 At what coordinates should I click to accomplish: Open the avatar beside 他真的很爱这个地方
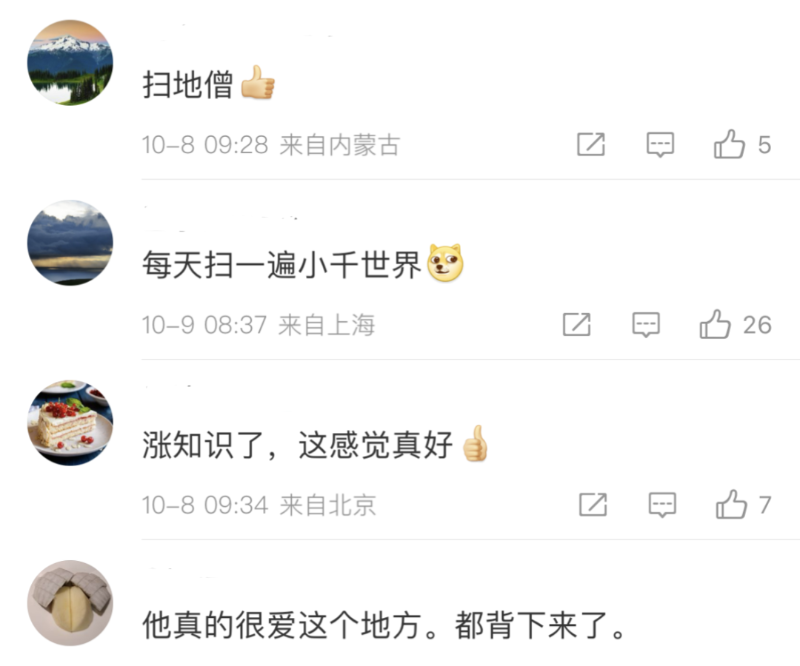coord(70,603)
